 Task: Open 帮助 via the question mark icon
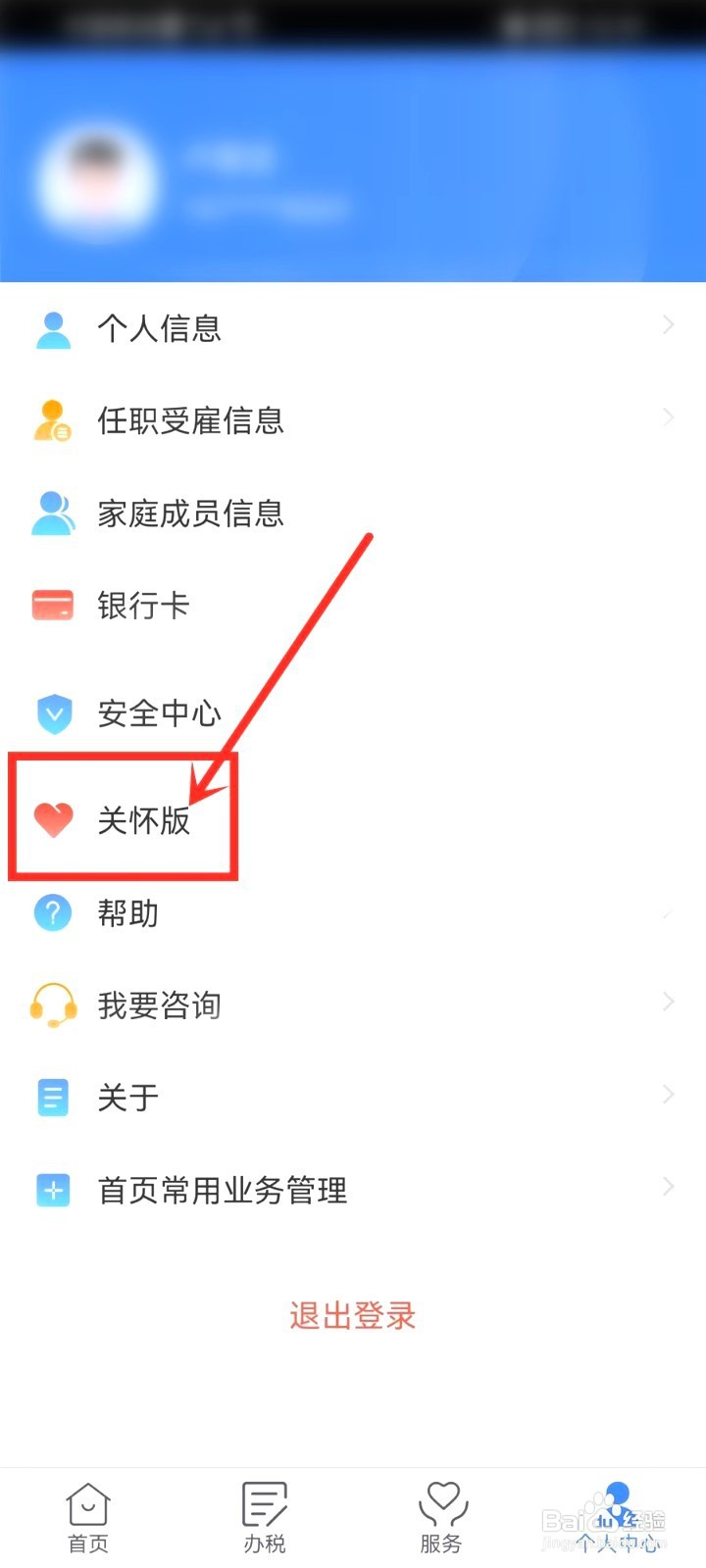pos(51,912)
